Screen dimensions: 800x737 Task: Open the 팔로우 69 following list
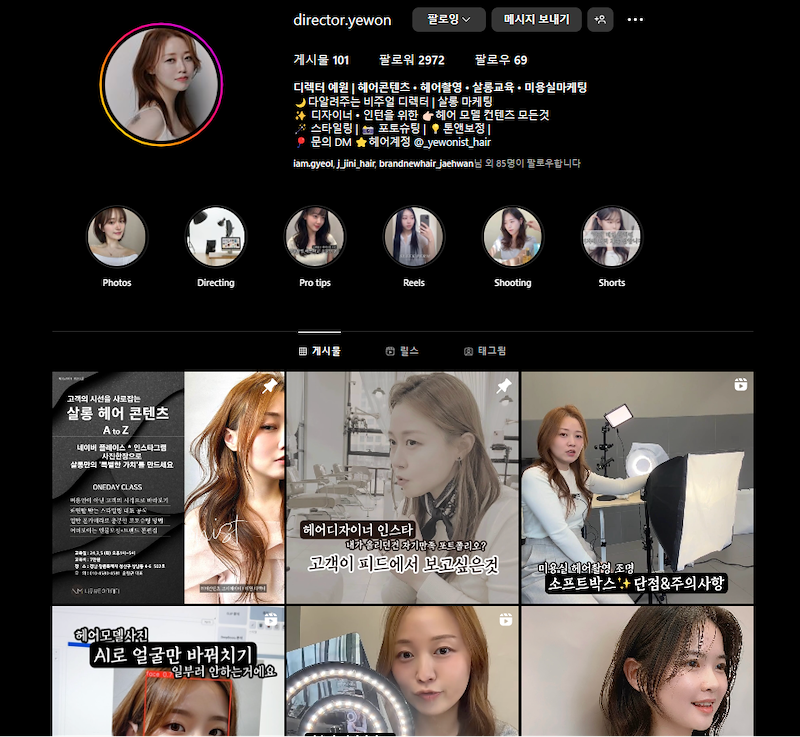500,60
